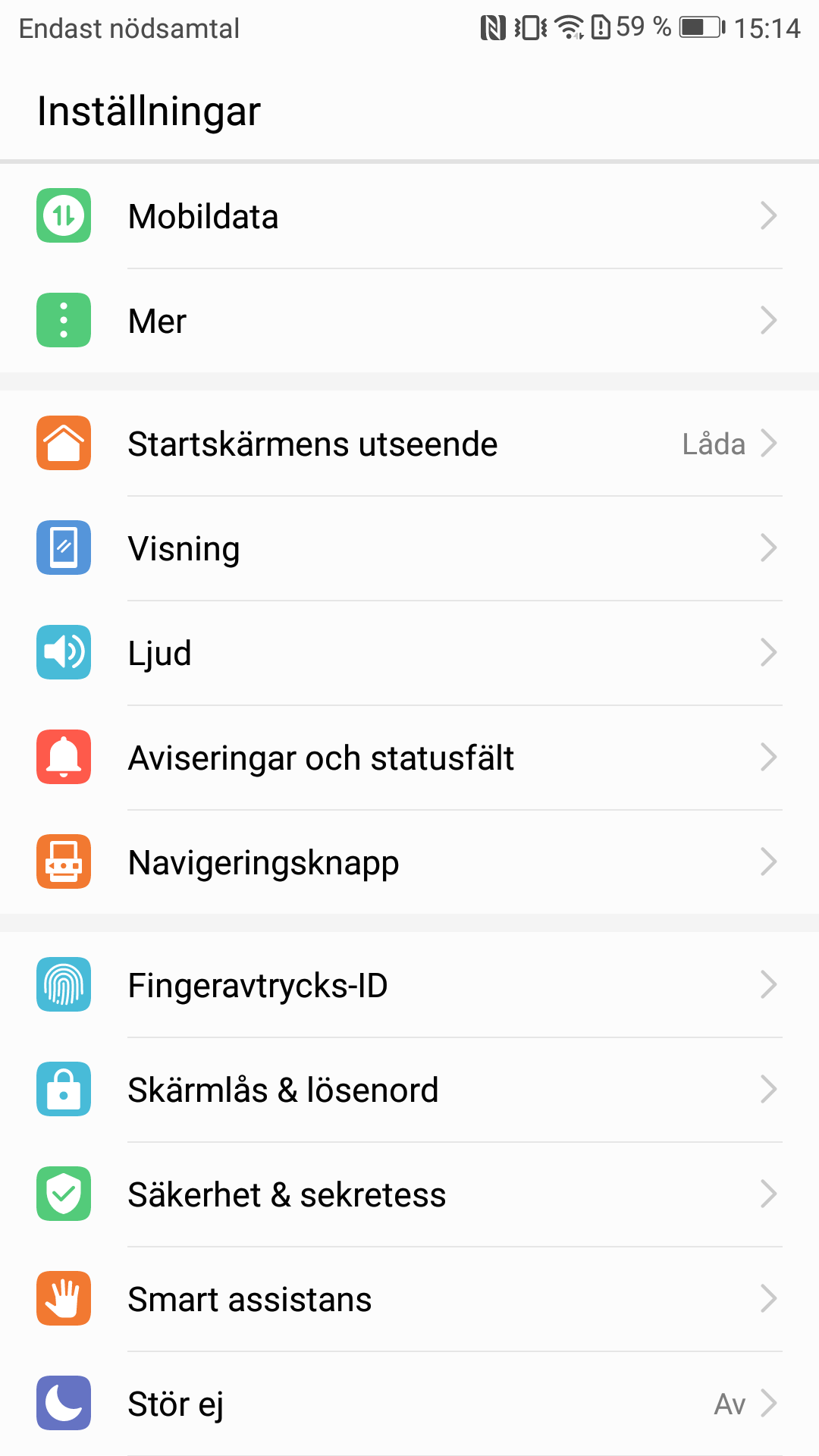Viewport: 819px width, 1456px height.
Task: Go to Skärmlås & lösenord
Action: click(409, 1090)
